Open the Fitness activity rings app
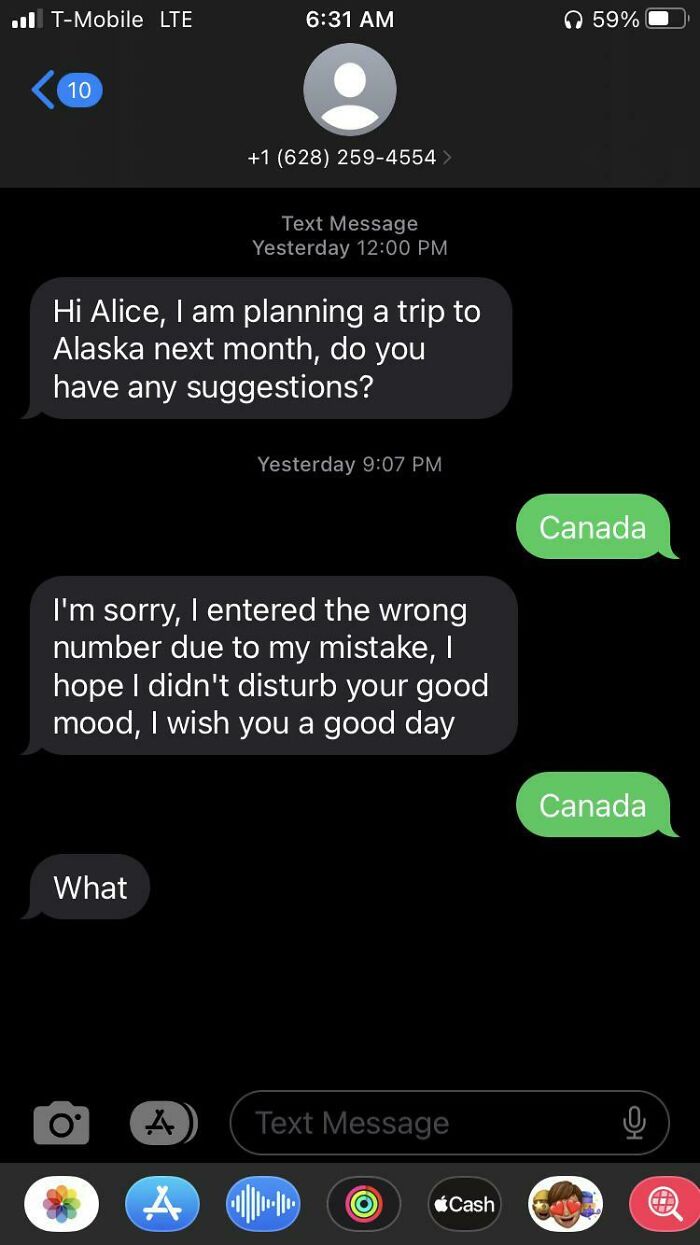Image resolution: width=700 pixels, height=1245 pixels. (x=363, y=1204)
